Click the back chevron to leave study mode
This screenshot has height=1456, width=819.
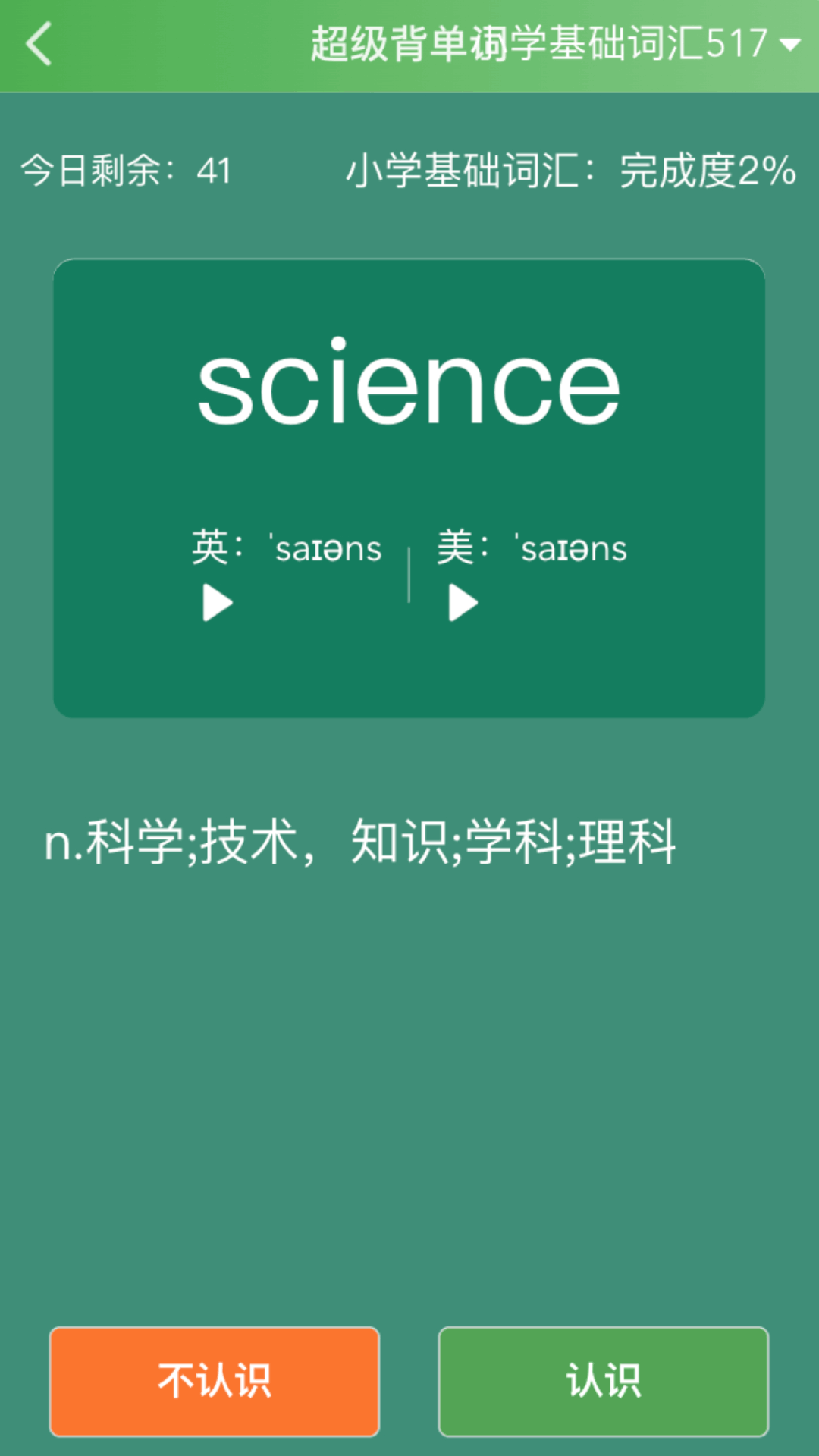click(38, 44)
